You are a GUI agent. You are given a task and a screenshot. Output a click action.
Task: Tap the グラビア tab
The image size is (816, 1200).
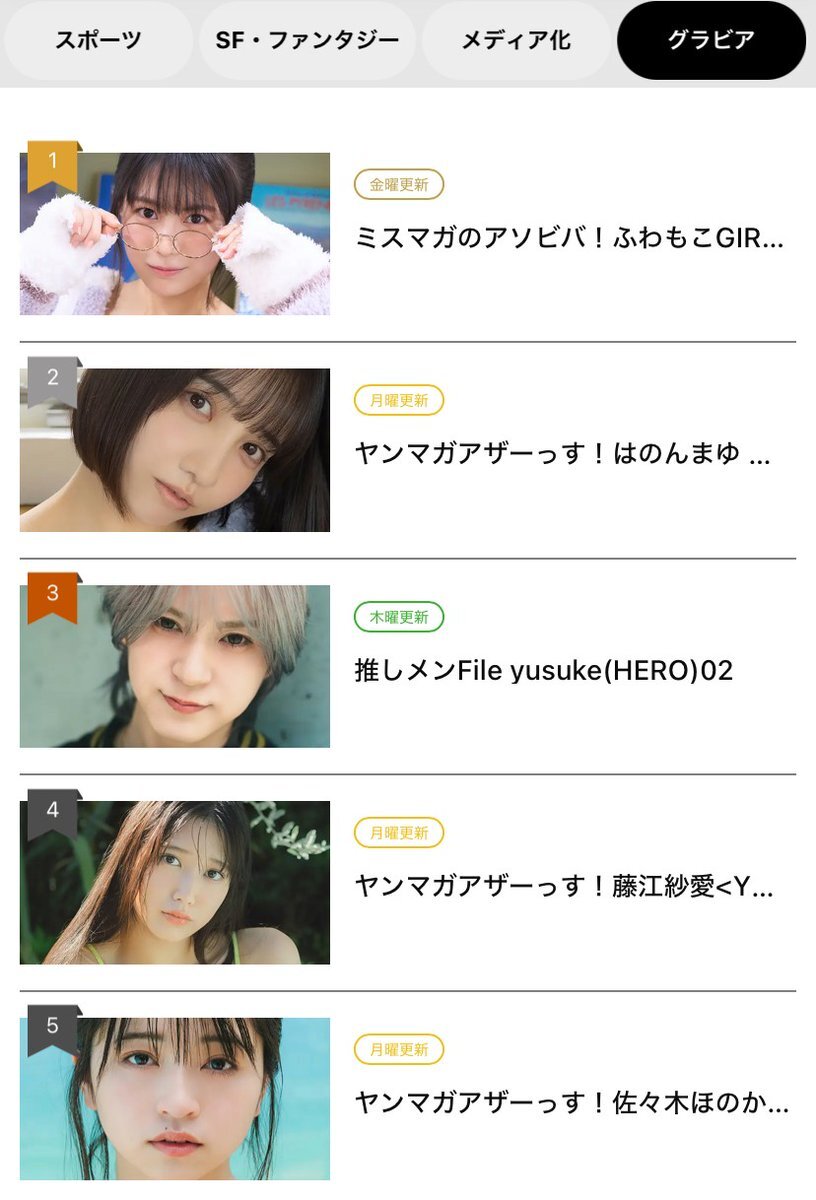(x=711, y=41)
